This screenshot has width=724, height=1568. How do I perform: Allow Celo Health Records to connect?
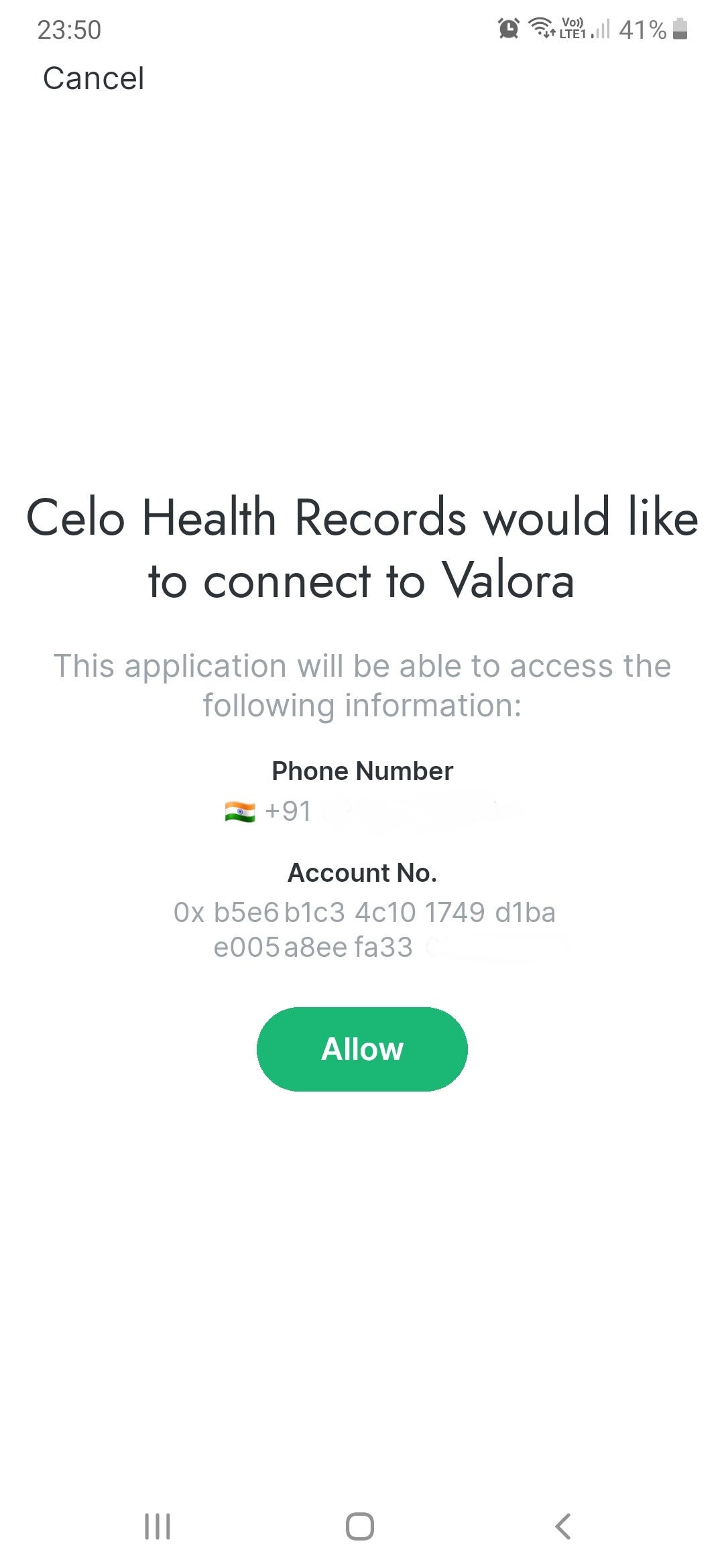click(362, 1049)
